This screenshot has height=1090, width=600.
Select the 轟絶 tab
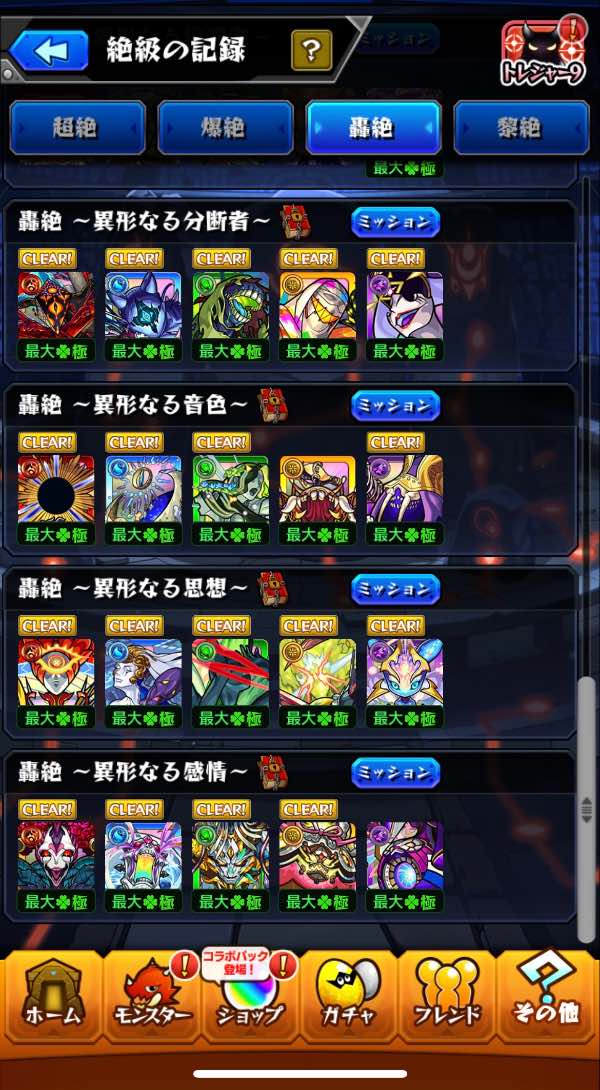[x=373, y=127]
